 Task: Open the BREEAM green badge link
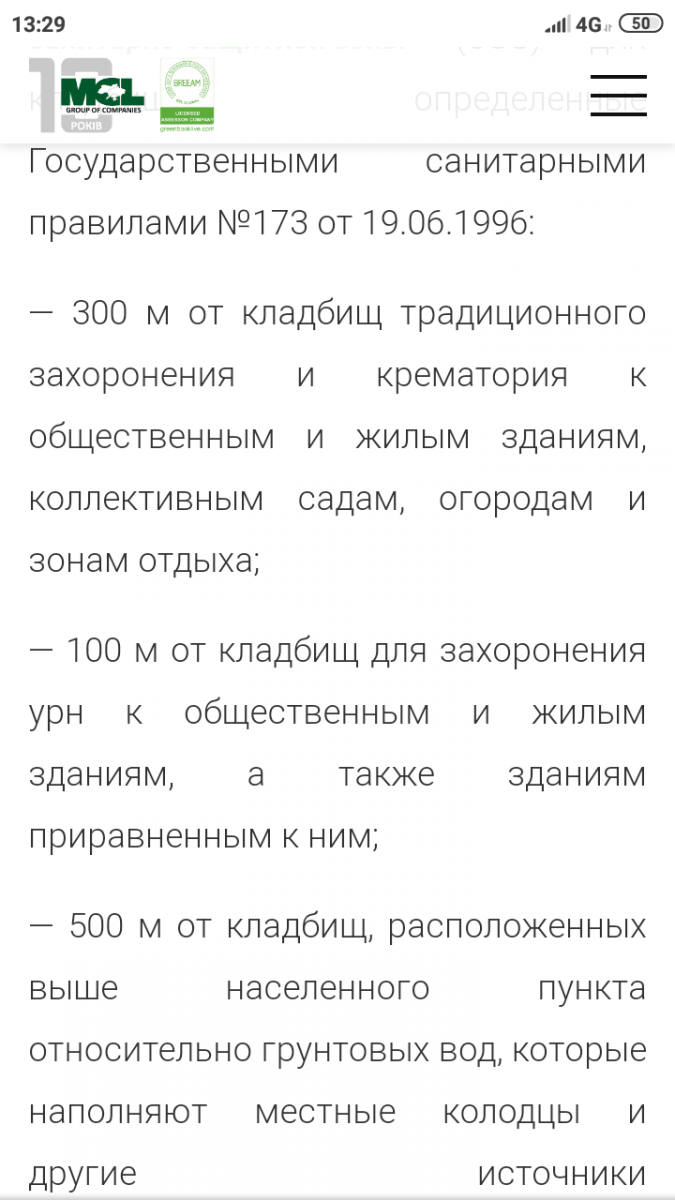coord(188,96)
